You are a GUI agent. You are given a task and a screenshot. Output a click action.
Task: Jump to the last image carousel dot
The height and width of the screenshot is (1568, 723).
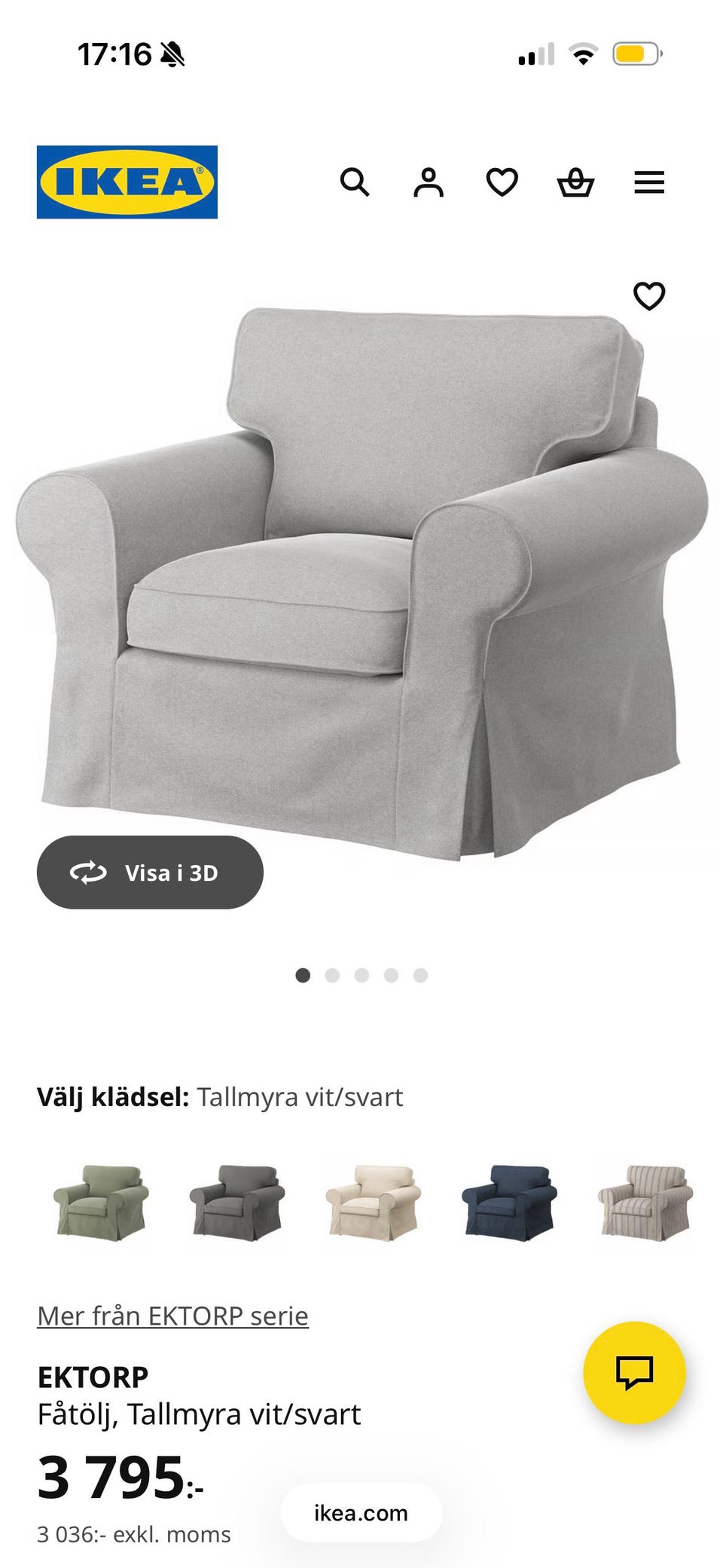click(421, 974)
